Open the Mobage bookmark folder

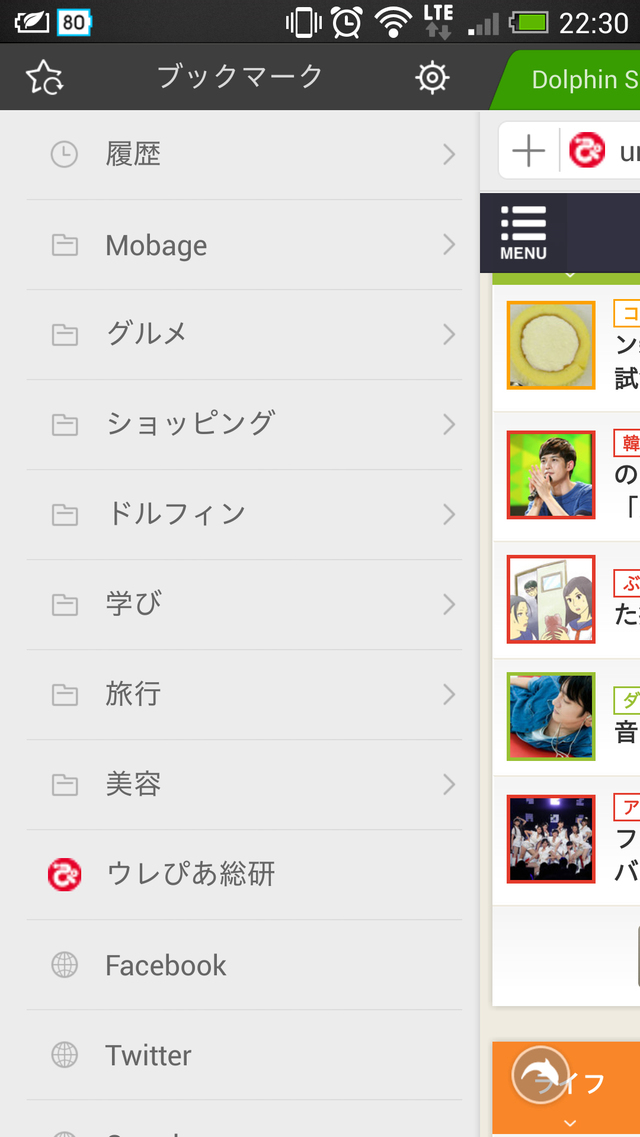click(244, 245)
